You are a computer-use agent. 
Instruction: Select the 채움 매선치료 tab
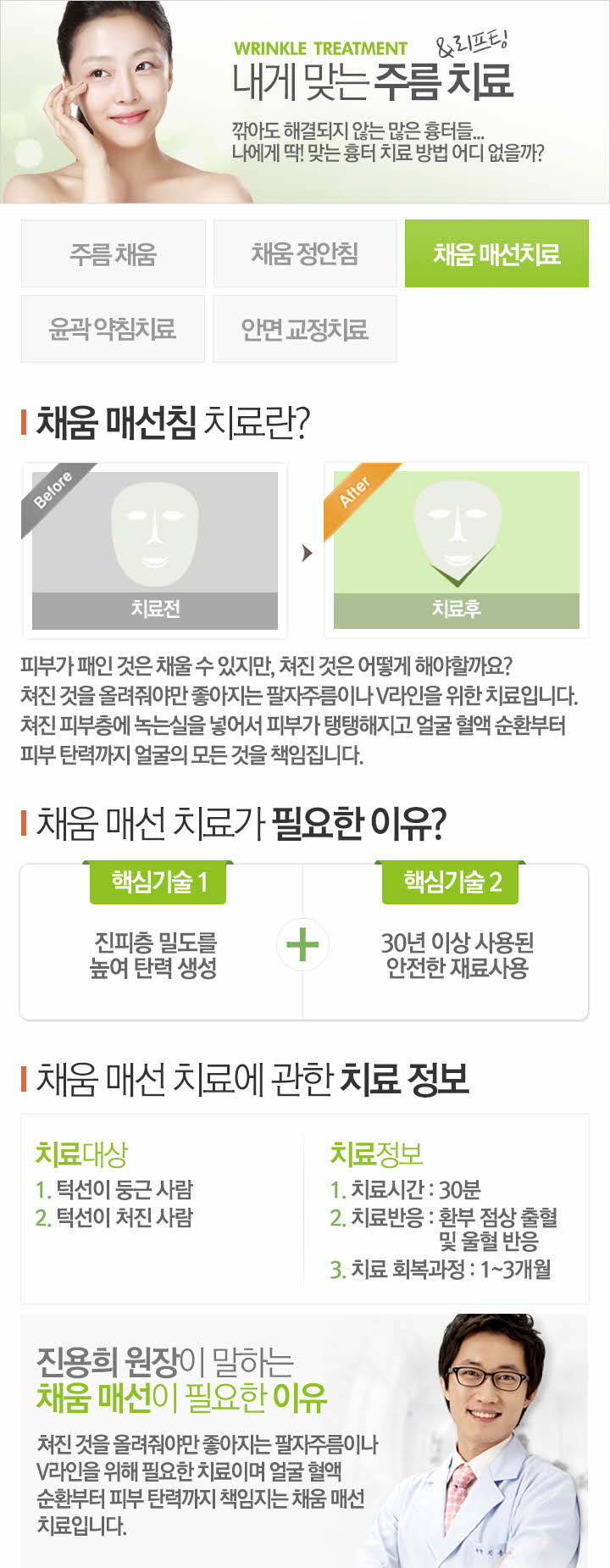pos(496,253)
